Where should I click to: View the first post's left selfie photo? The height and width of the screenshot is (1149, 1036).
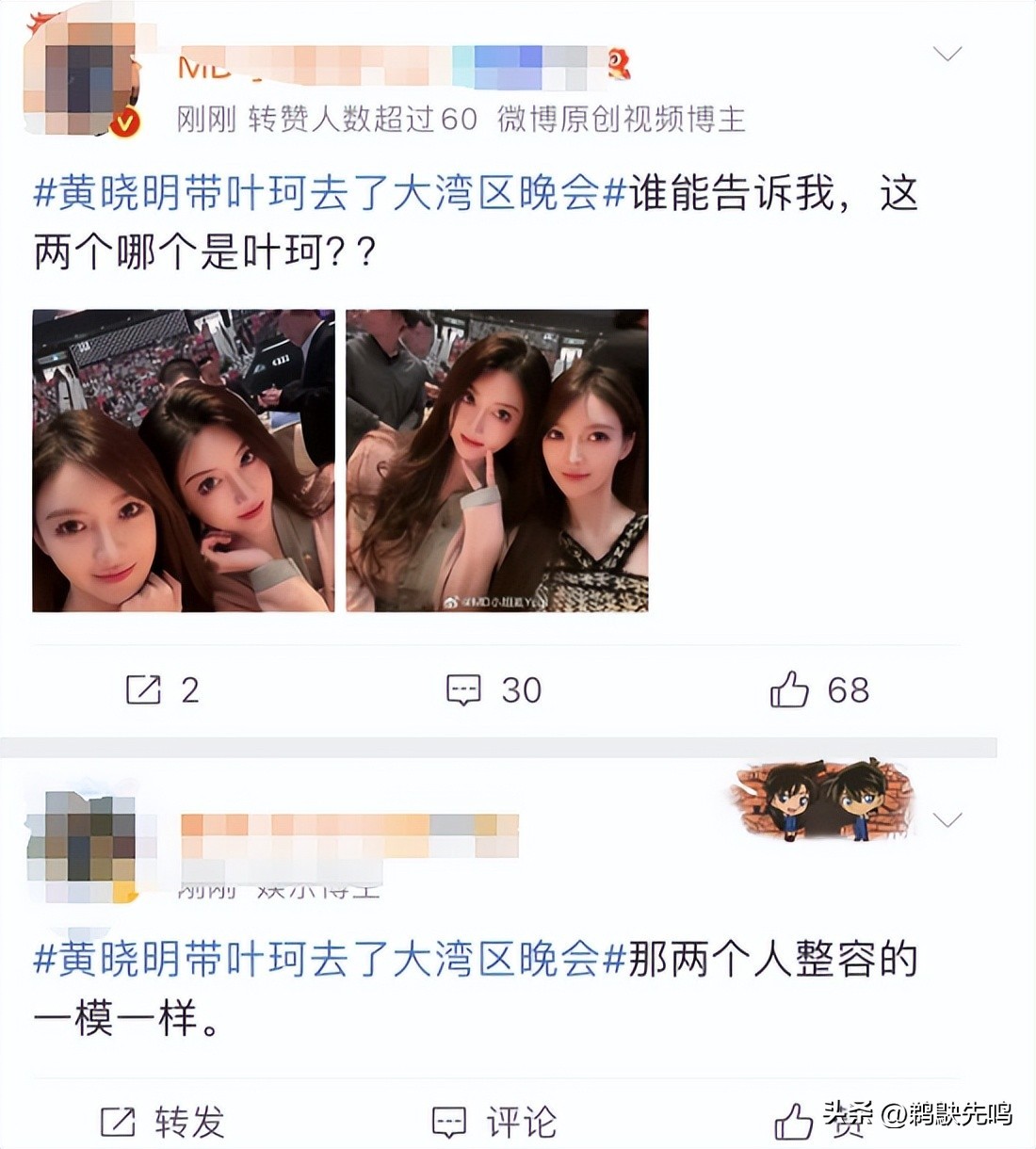click(x=184, y=461)
